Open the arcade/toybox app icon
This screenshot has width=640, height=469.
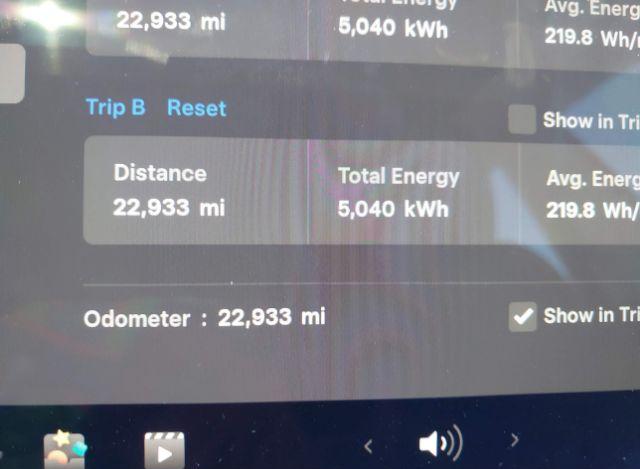(x=65, y=449)
